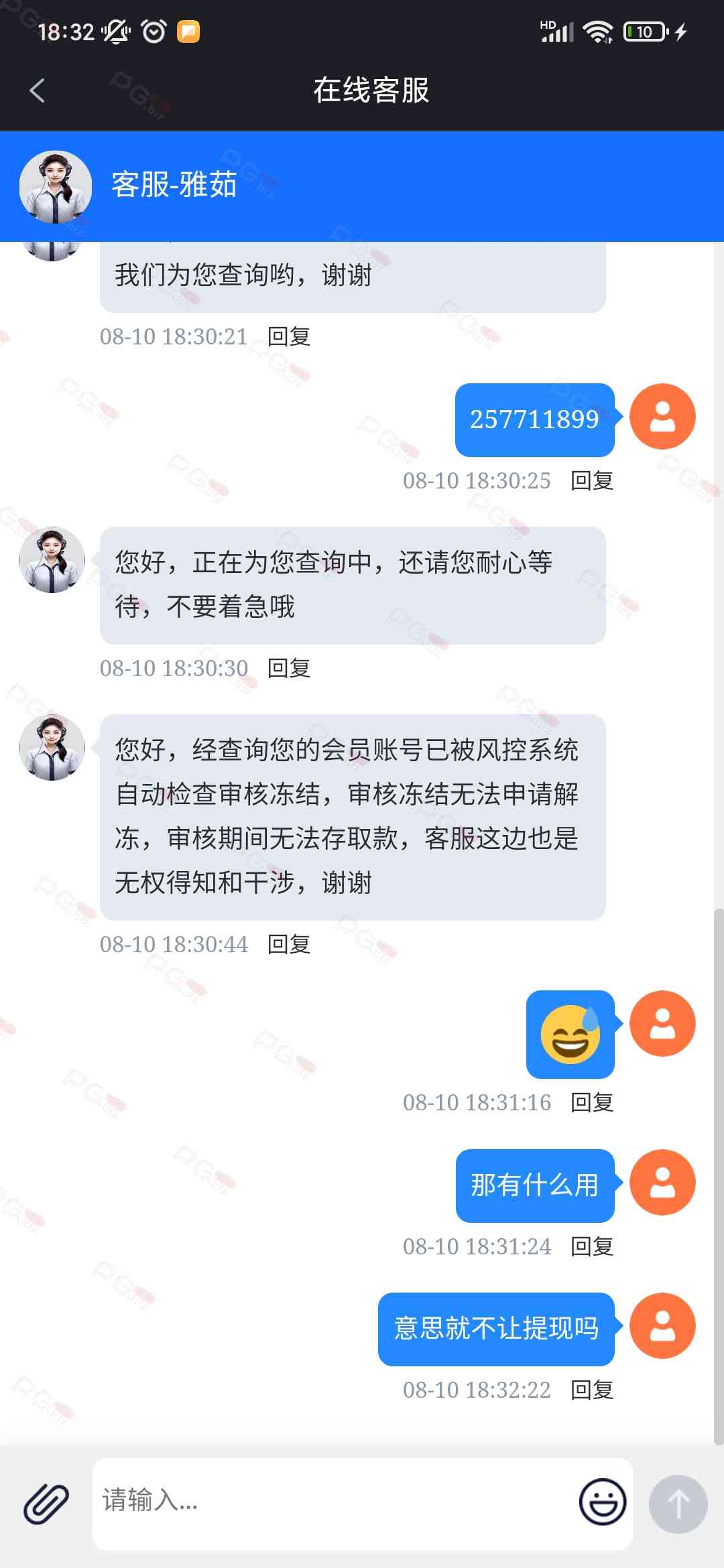724x1568 pixels.
Task: Reply to the 意思就不让提现吗 message
Action: point(592,1390)
